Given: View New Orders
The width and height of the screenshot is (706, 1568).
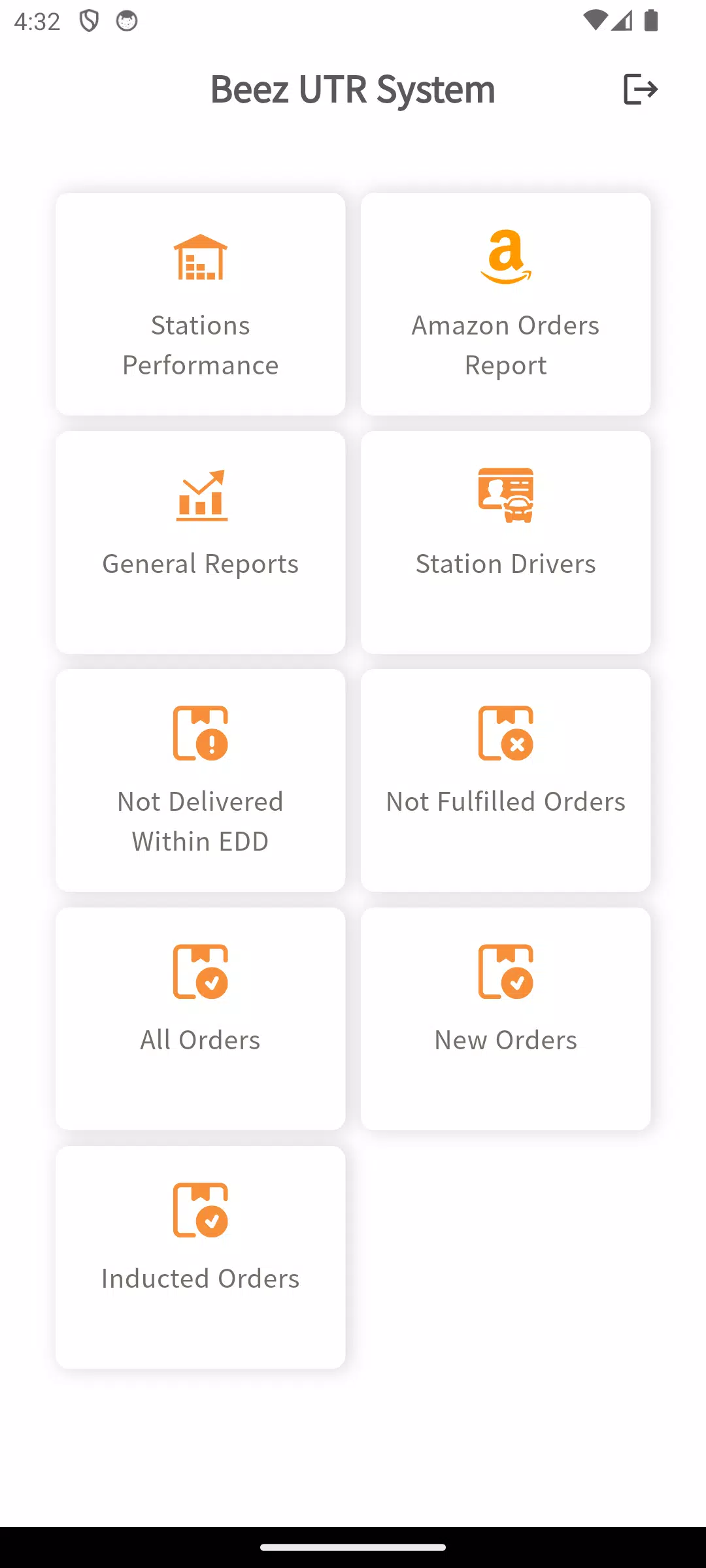Looking at the screenshot, I should tap(505, 1019).
